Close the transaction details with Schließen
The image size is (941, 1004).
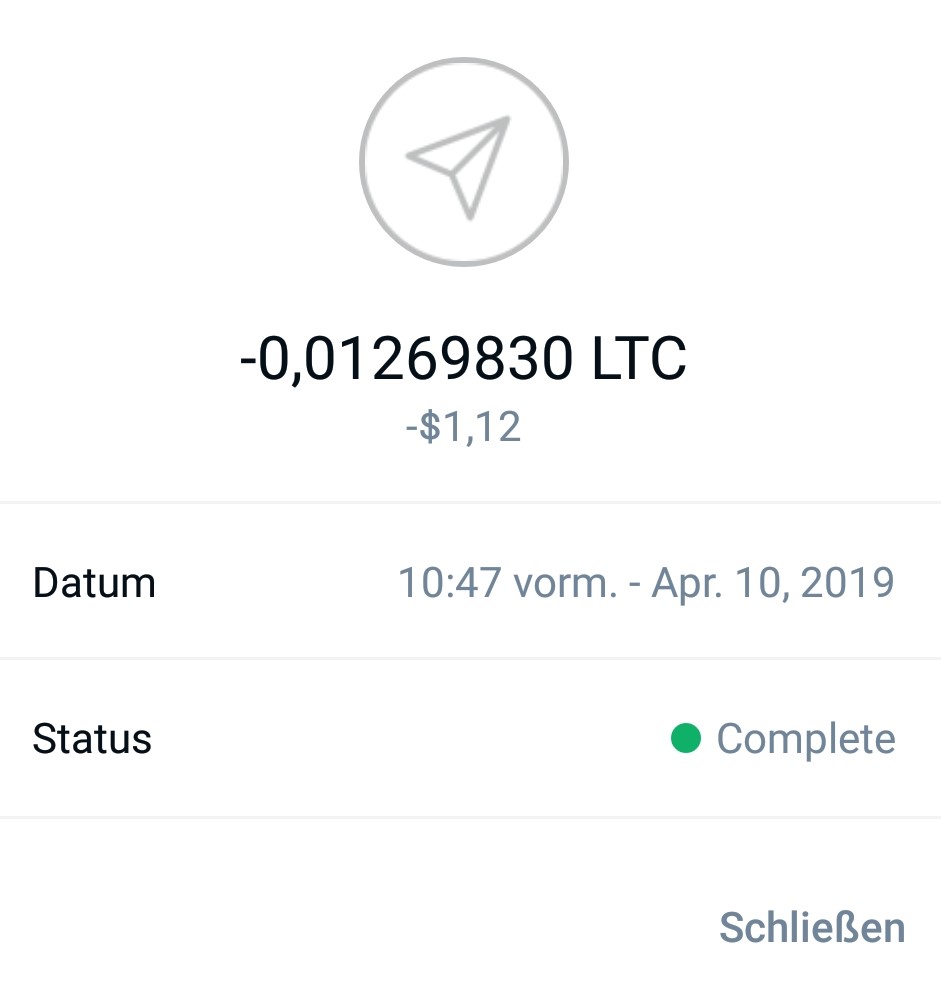811,927
